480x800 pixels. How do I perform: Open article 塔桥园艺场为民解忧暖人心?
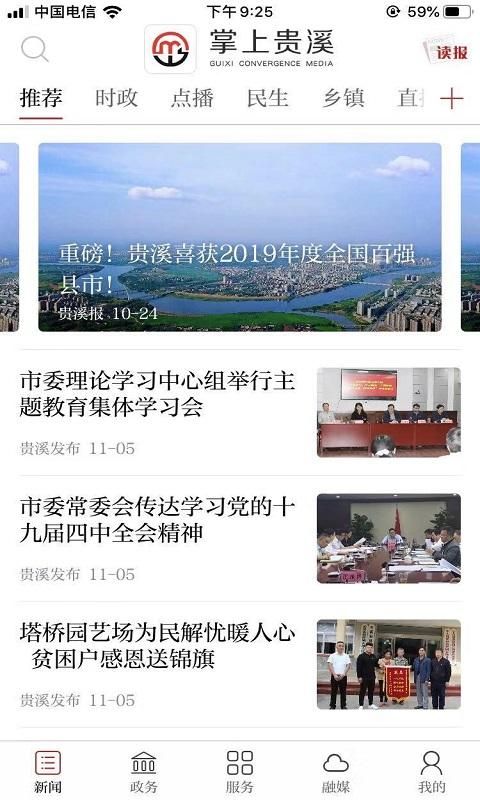click(240, 664)
